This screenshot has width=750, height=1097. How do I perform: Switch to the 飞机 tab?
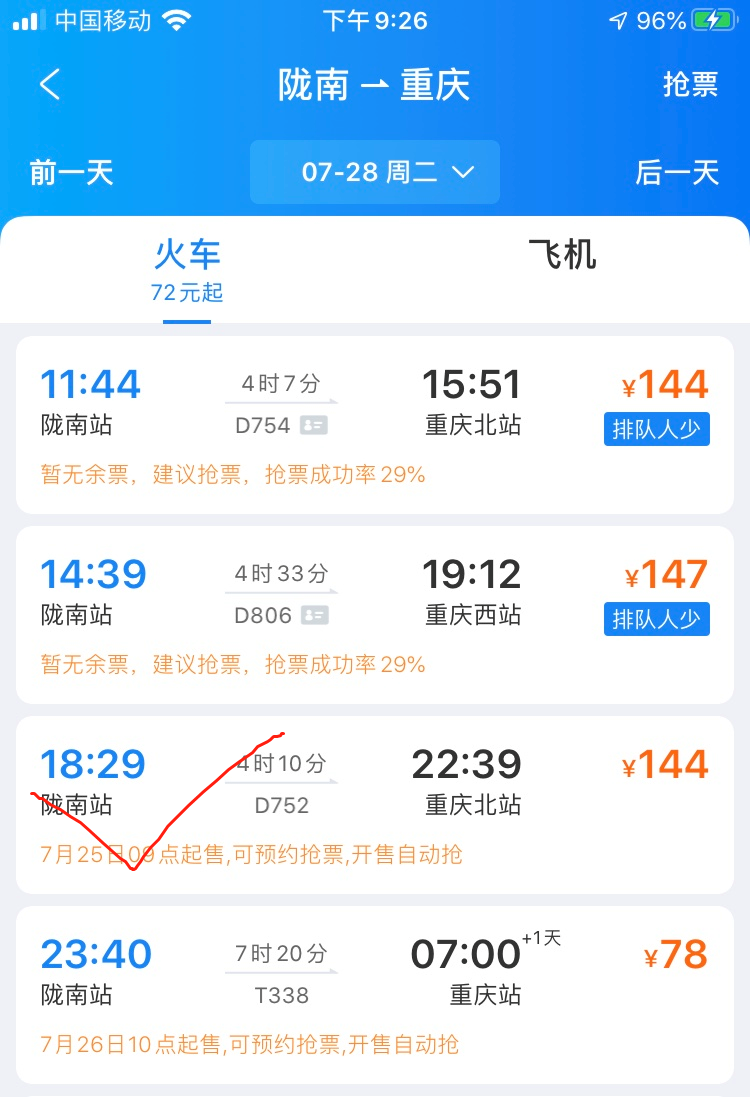click(562, 256)
